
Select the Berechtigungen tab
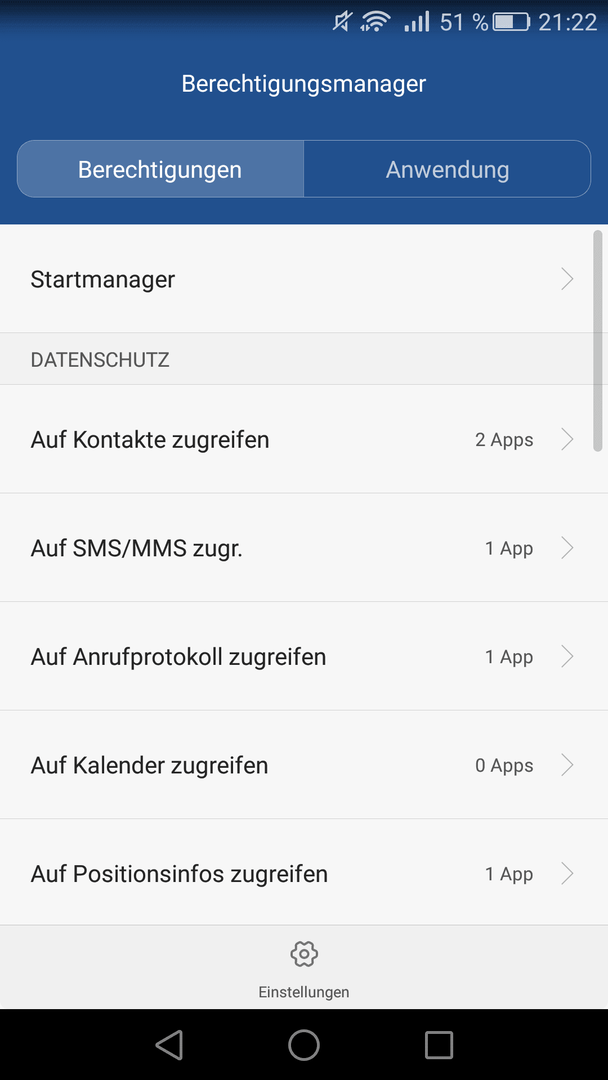pos(160,169)
